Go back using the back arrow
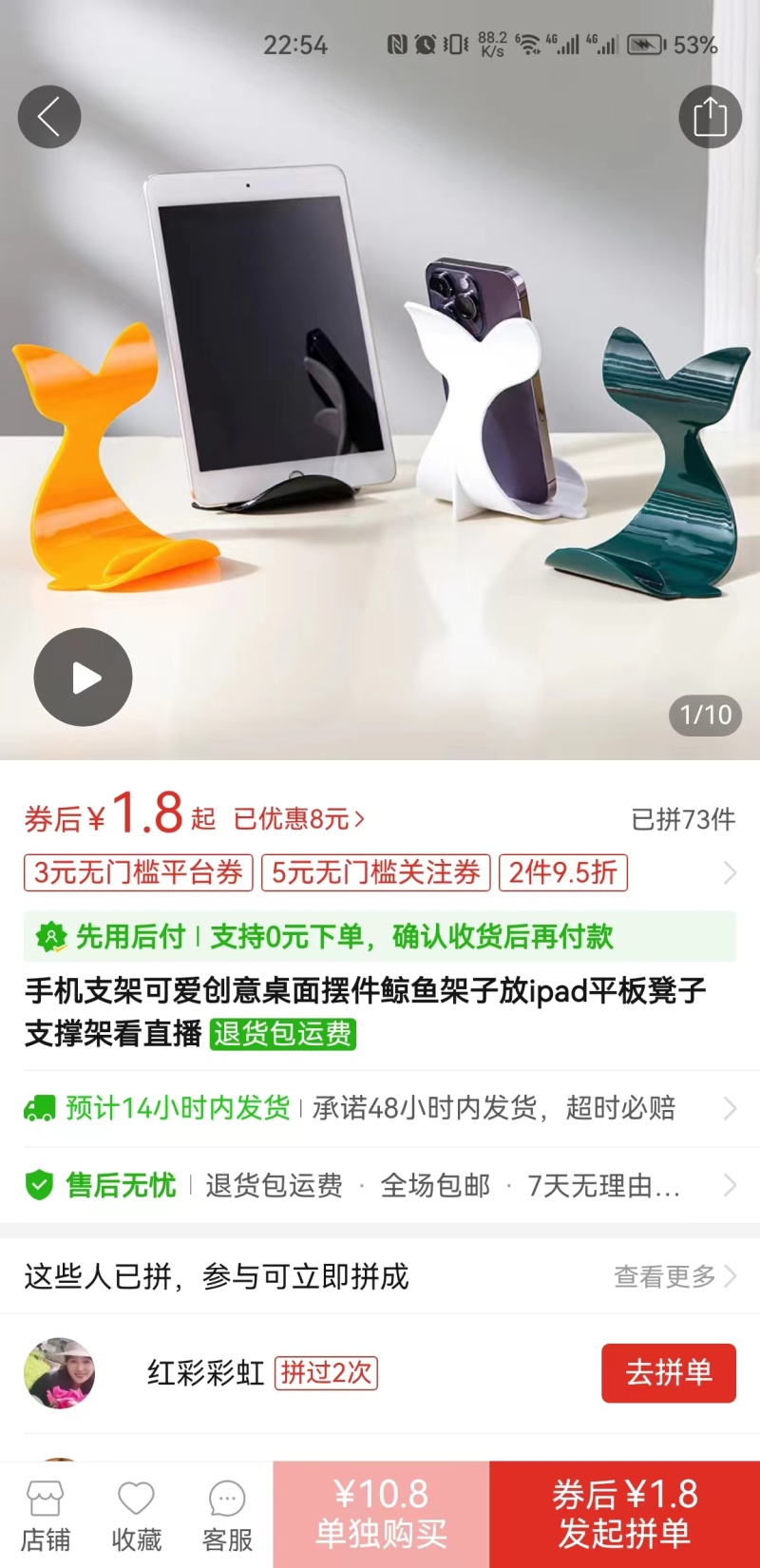Screen dimensions: 760x1568 point(48,116)
